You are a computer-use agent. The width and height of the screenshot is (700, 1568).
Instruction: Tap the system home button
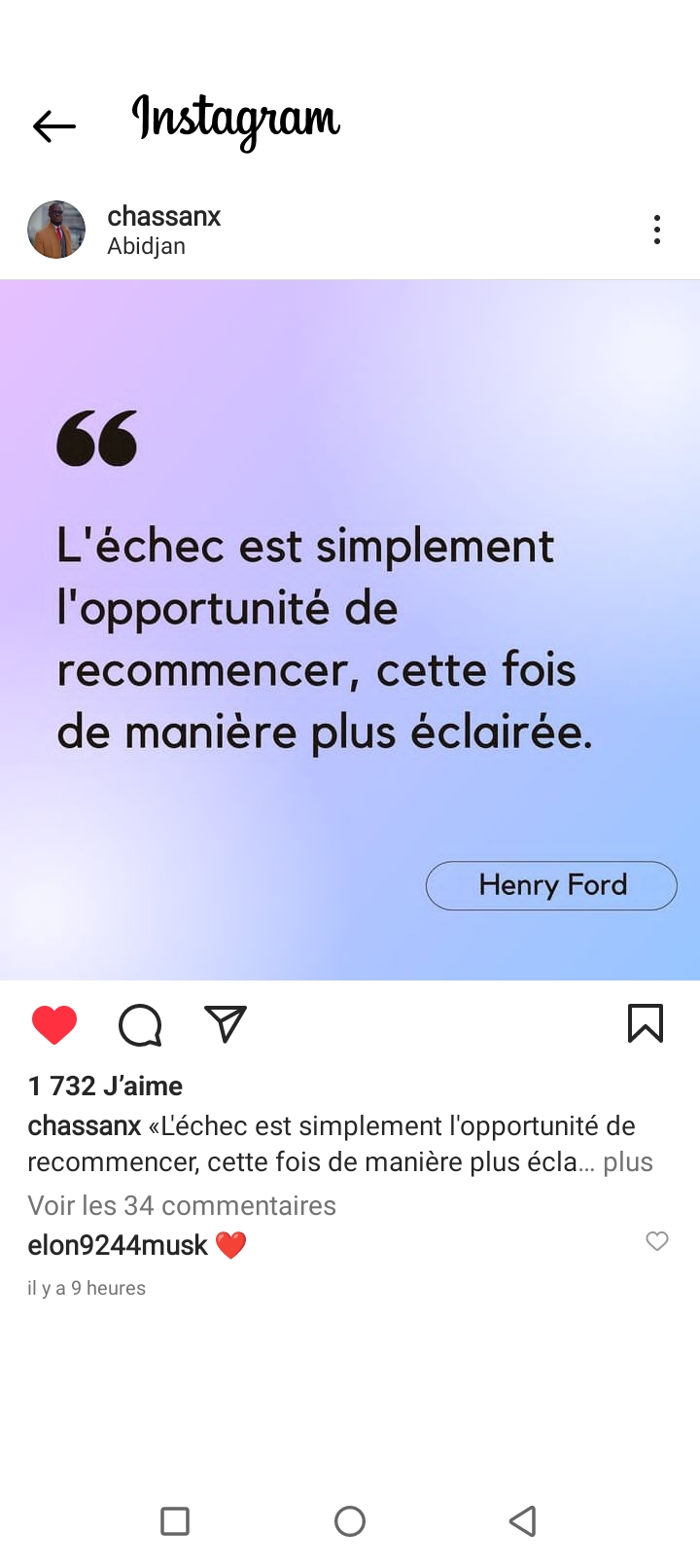tap(350, 1521)
